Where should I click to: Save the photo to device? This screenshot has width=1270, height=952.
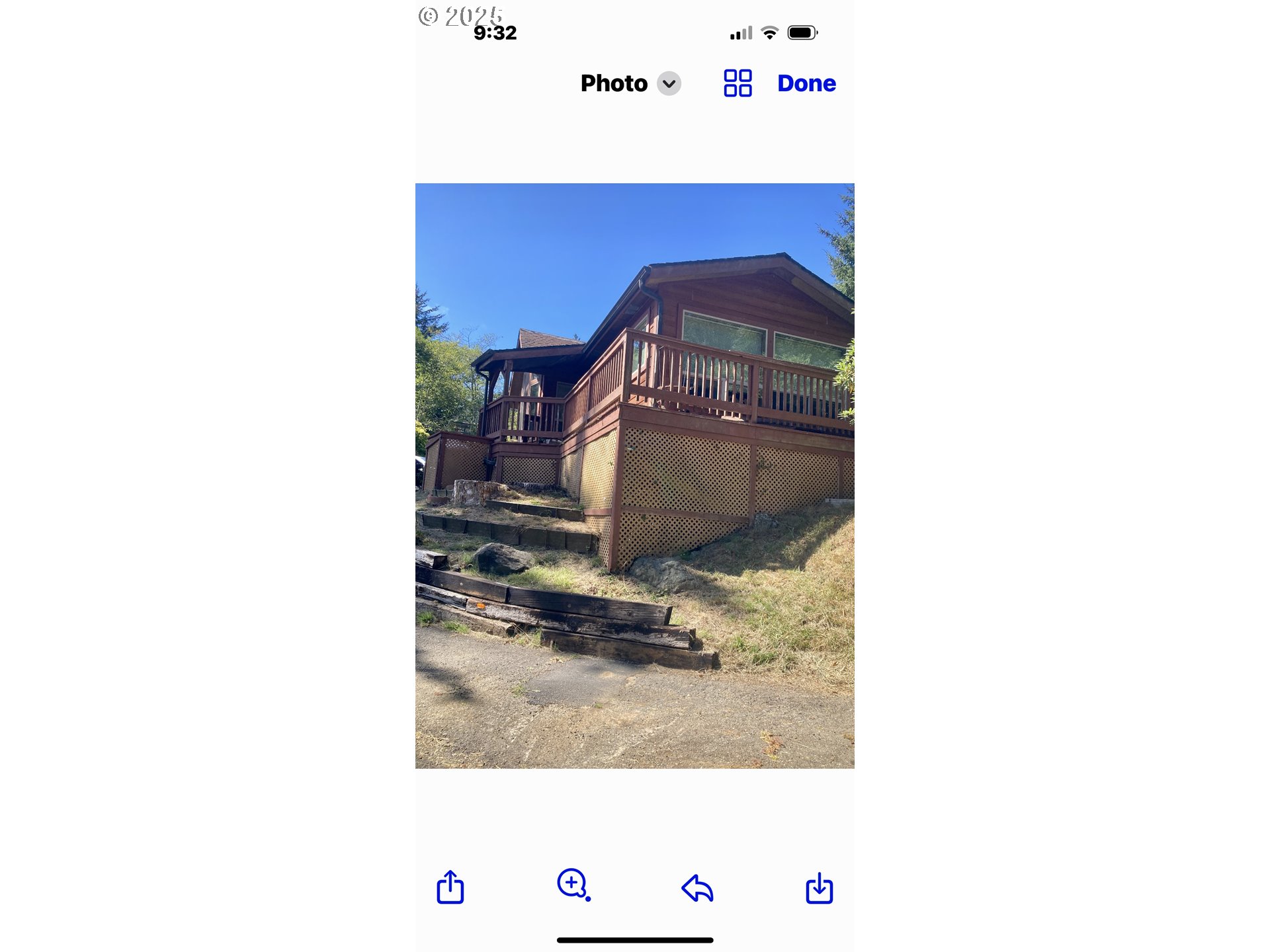tap(819, 888)
